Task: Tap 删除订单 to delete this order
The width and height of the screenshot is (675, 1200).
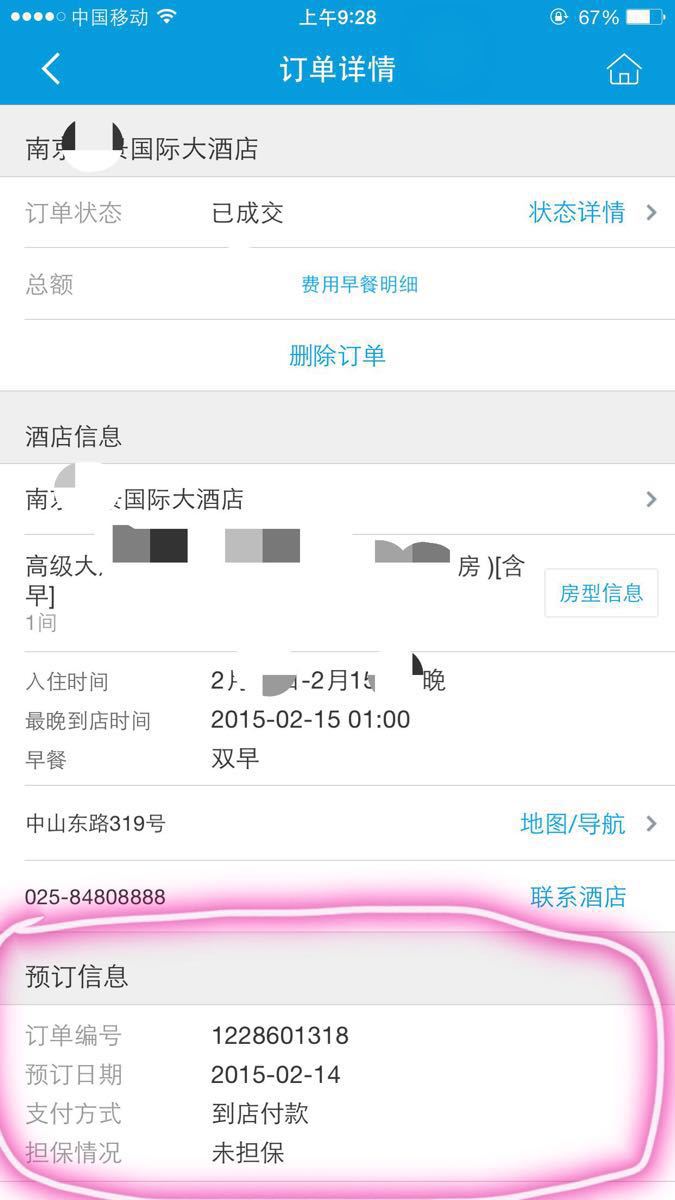Action: pos(337,355)
